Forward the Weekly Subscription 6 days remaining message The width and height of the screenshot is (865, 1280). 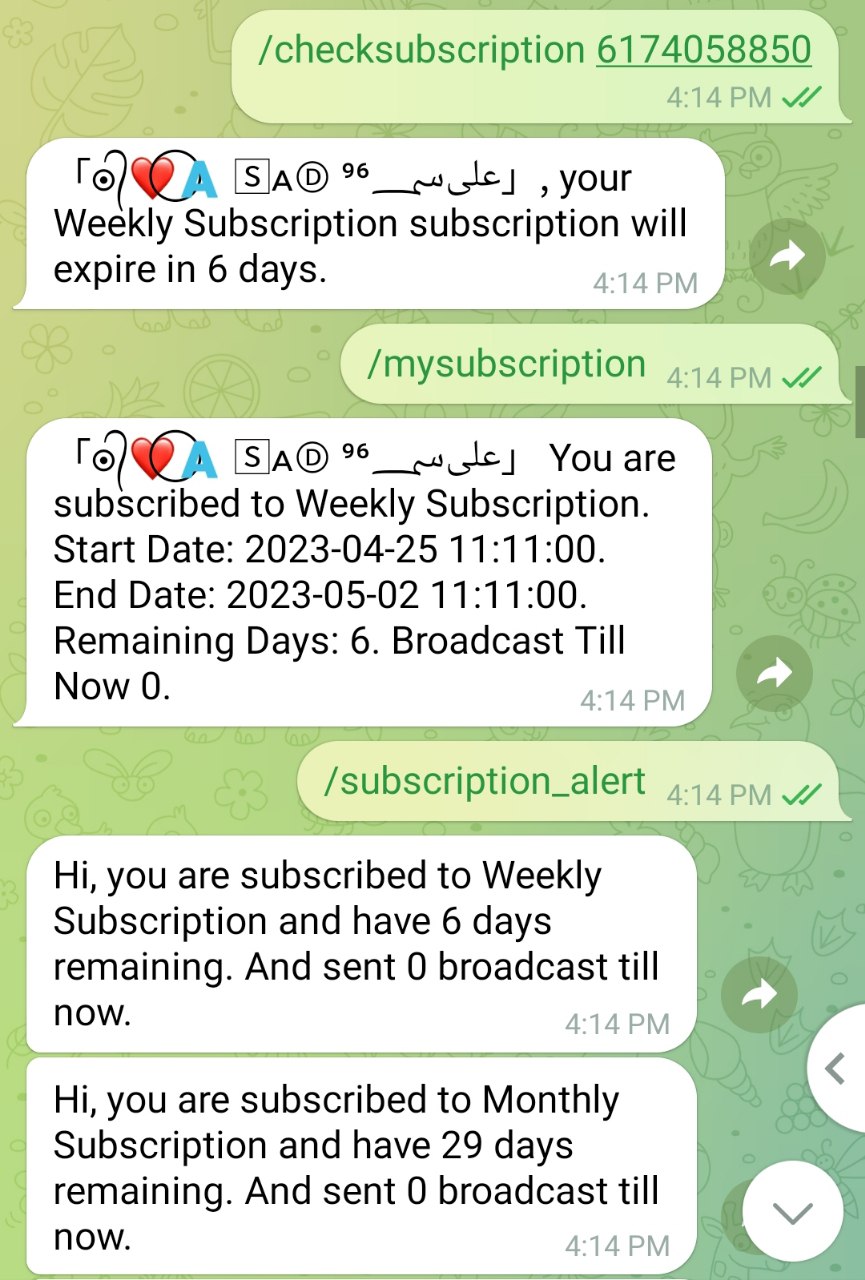(760, 995)
